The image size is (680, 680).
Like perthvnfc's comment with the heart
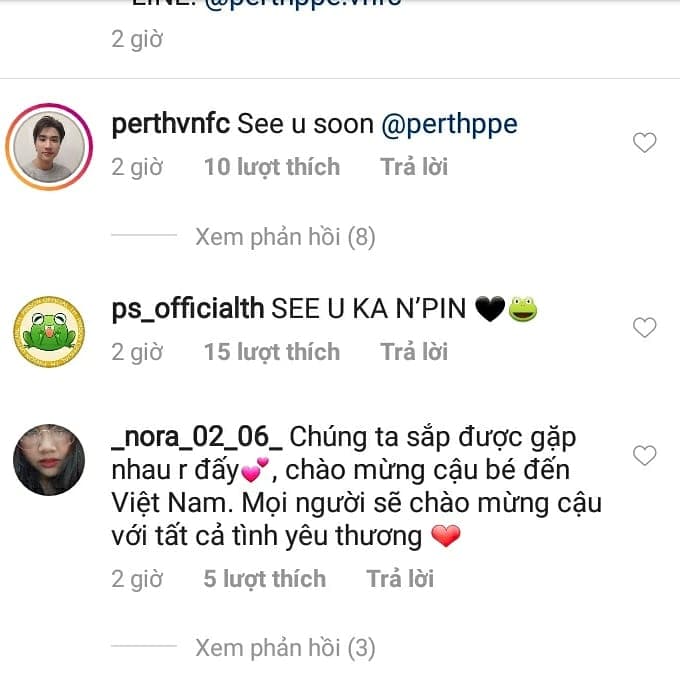point(645,143)
